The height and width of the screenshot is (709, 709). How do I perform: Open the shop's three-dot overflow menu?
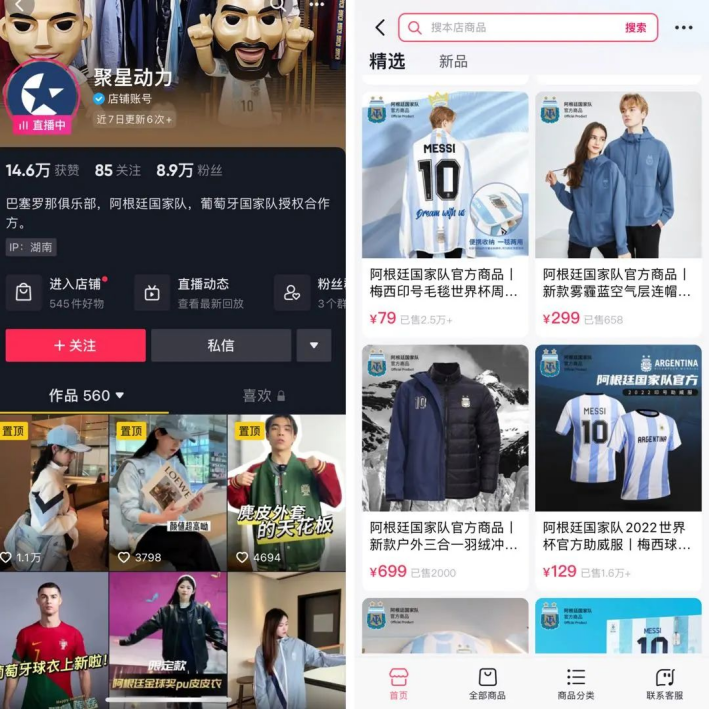coord(684,28)
